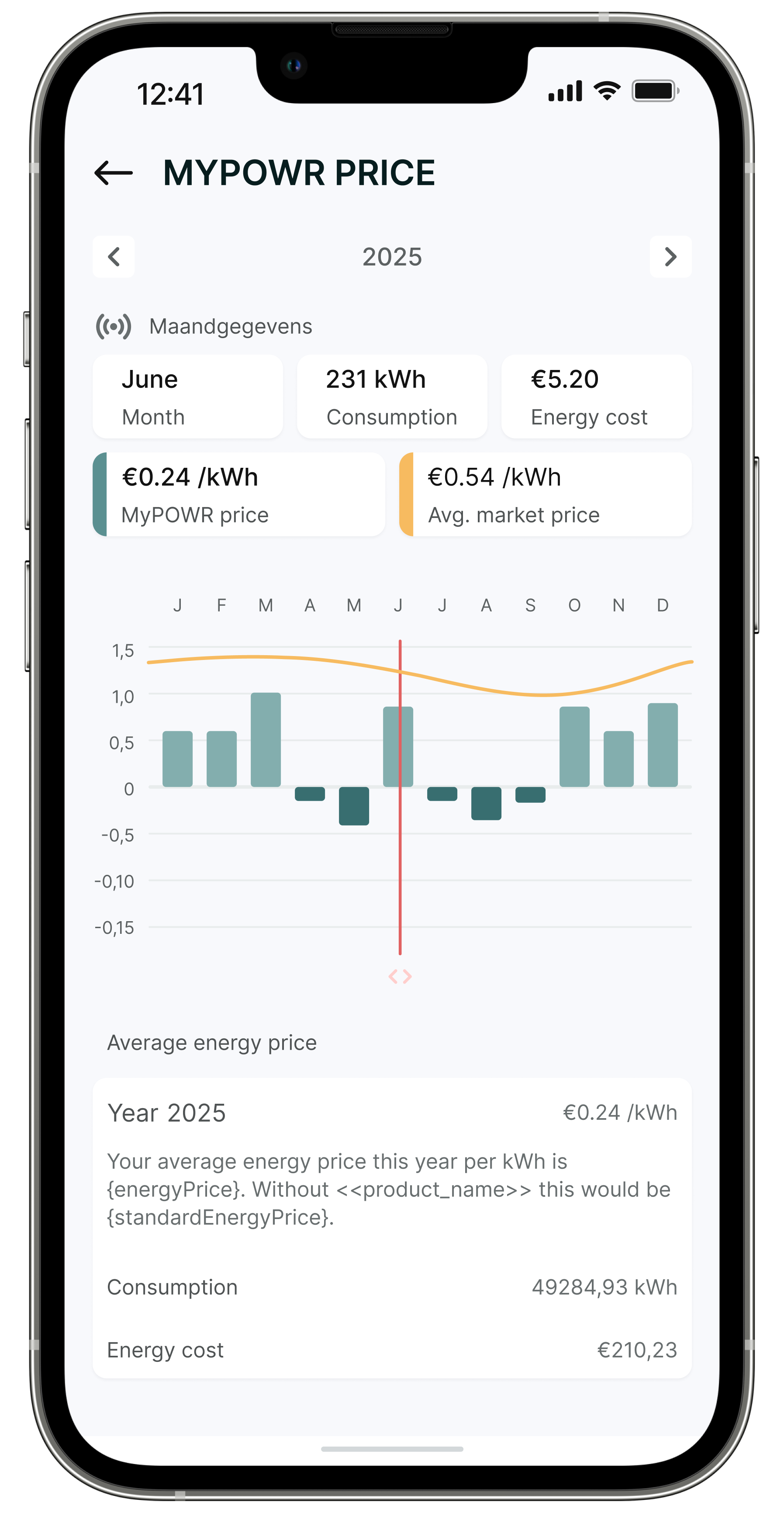This screenshot has height=1513, width=784.
Task: Open the 231 kWh Consumption card
Action: (x=392, y=397)
